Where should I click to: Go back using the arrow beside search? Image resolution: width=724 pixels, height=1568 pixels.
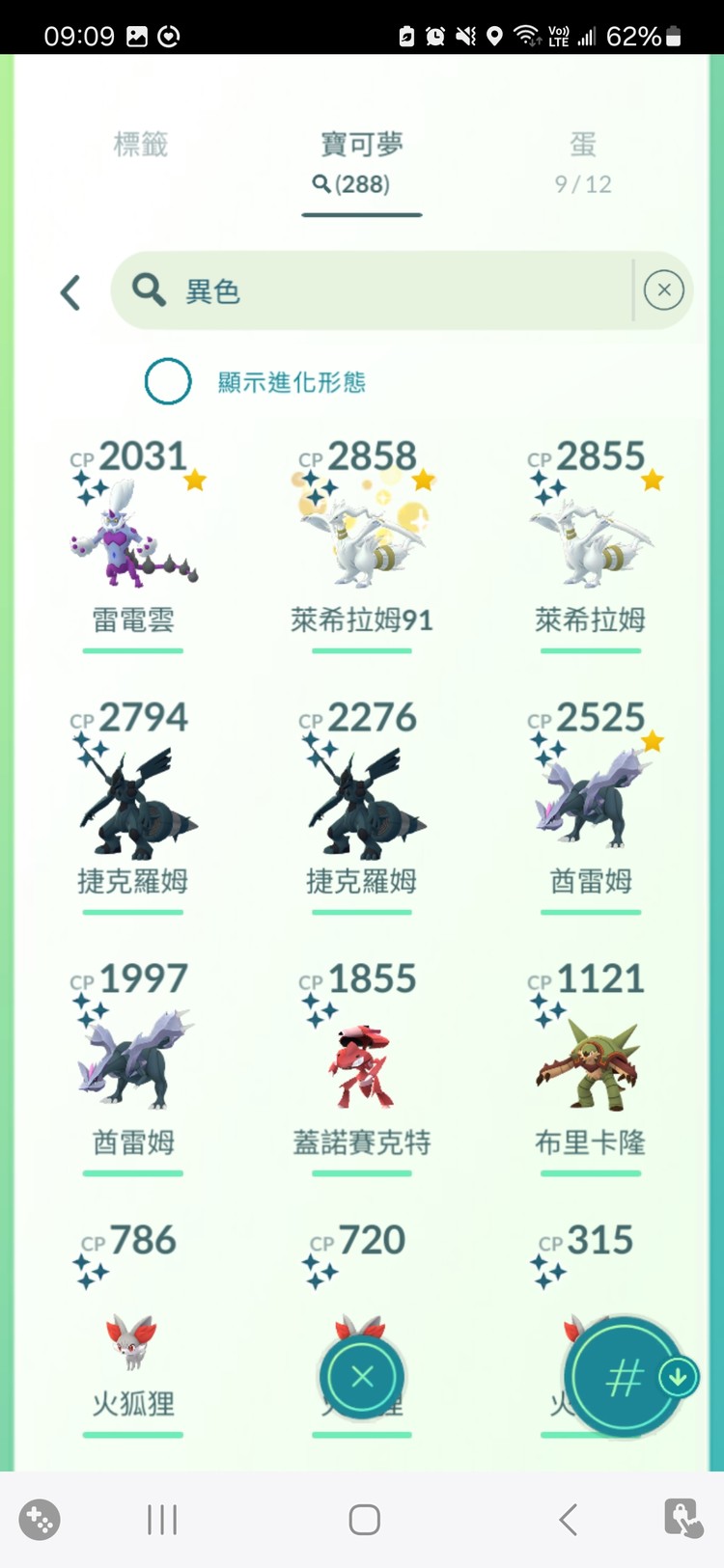(70, 292)
